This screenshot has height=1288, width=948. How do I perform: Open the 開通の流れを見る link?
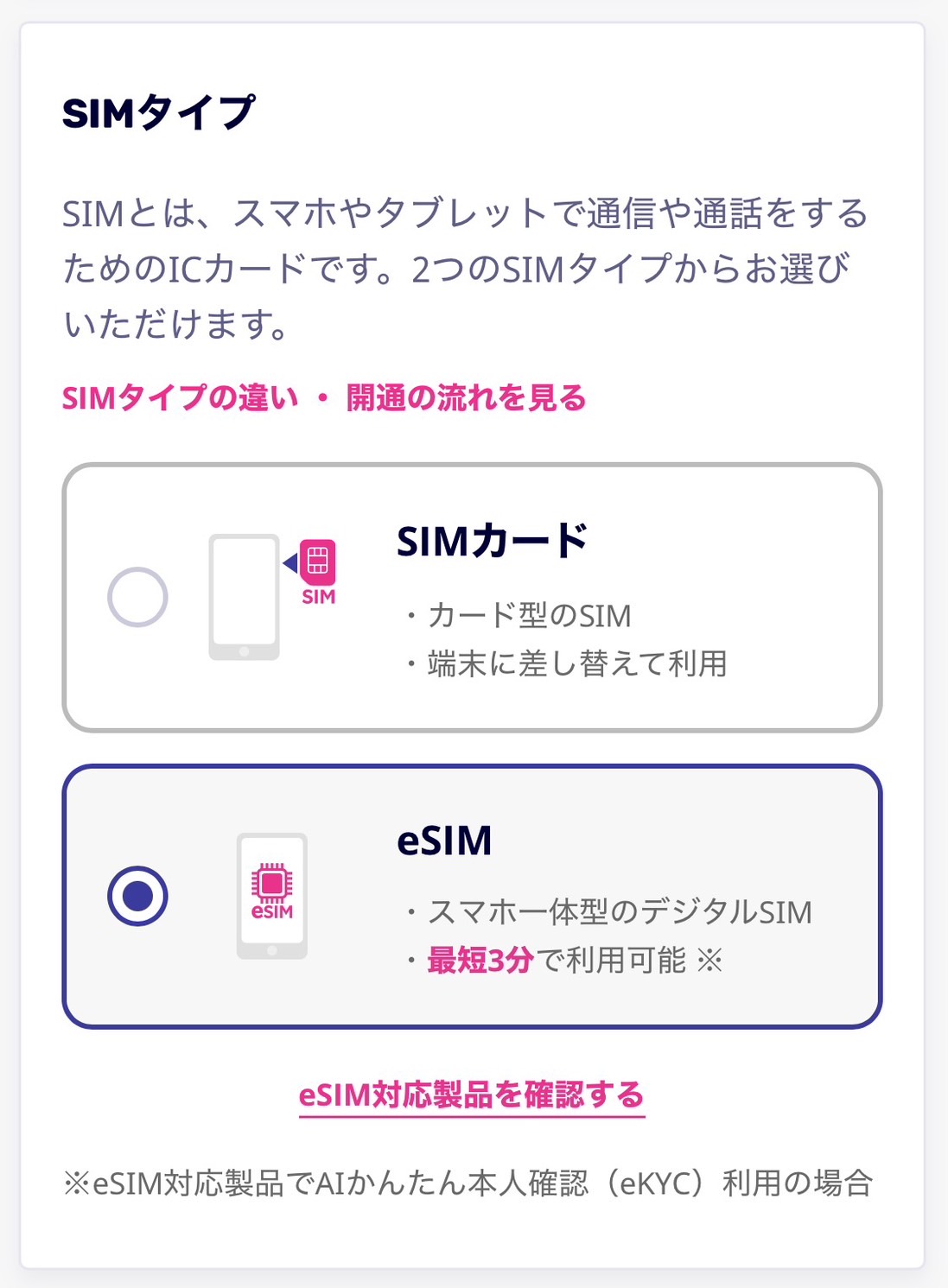tap(466, 398)
